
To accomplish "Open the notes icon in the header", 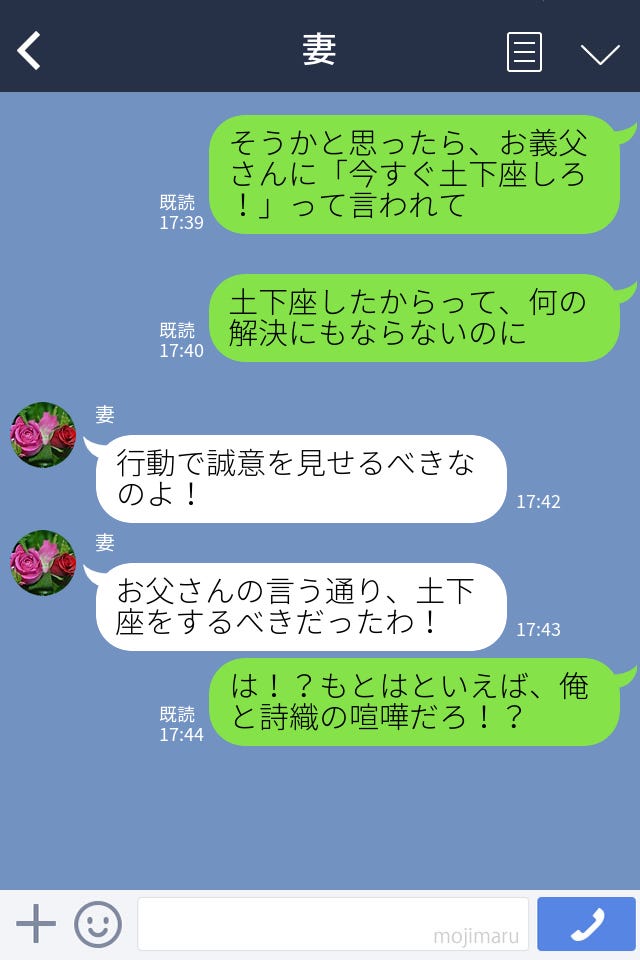I will pyautogui.click(x=524, y=52).
